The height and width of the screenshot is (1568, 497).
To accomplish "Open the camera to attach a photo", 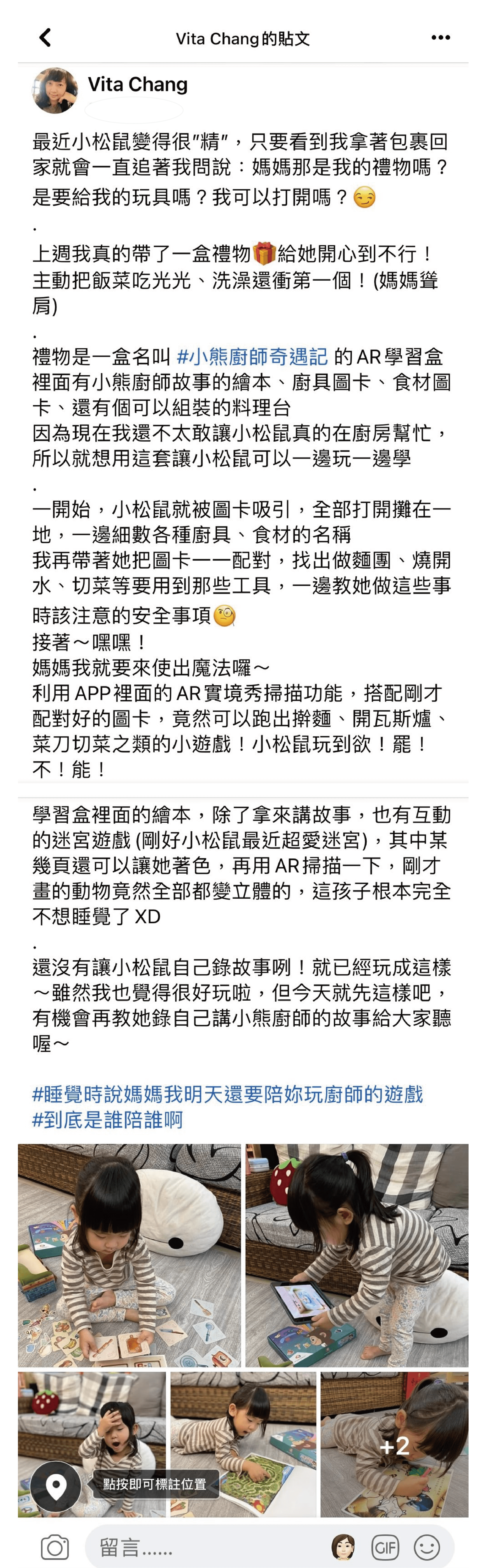I will click(x=55, y=1547).
